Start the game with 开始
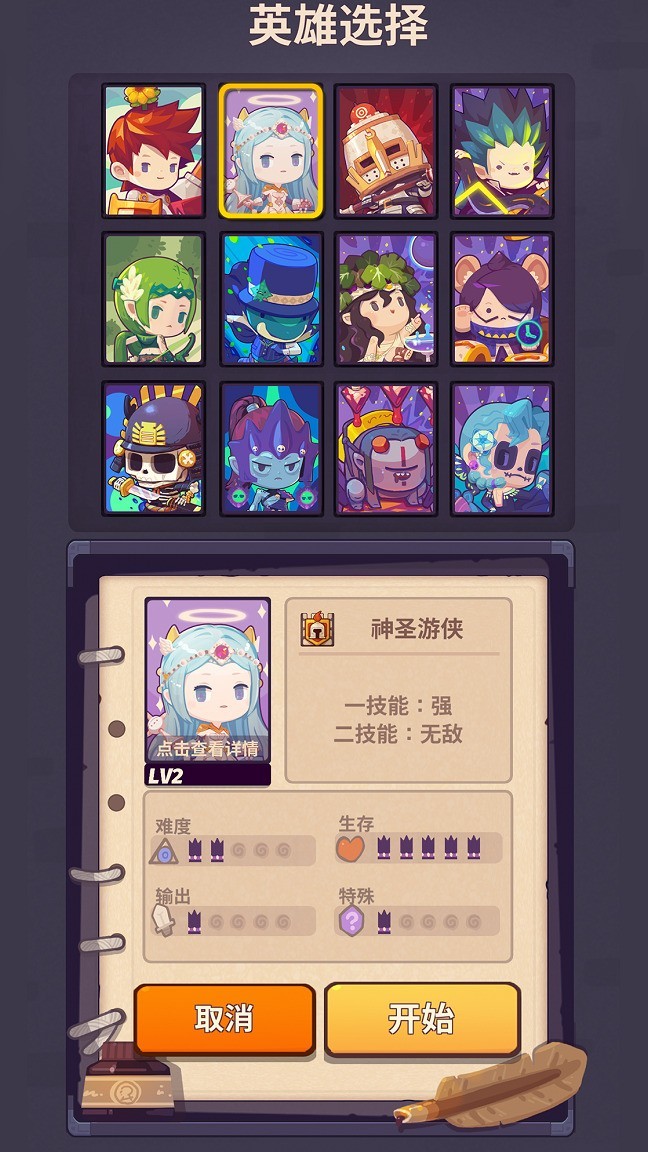 [x=422, y=1019]
